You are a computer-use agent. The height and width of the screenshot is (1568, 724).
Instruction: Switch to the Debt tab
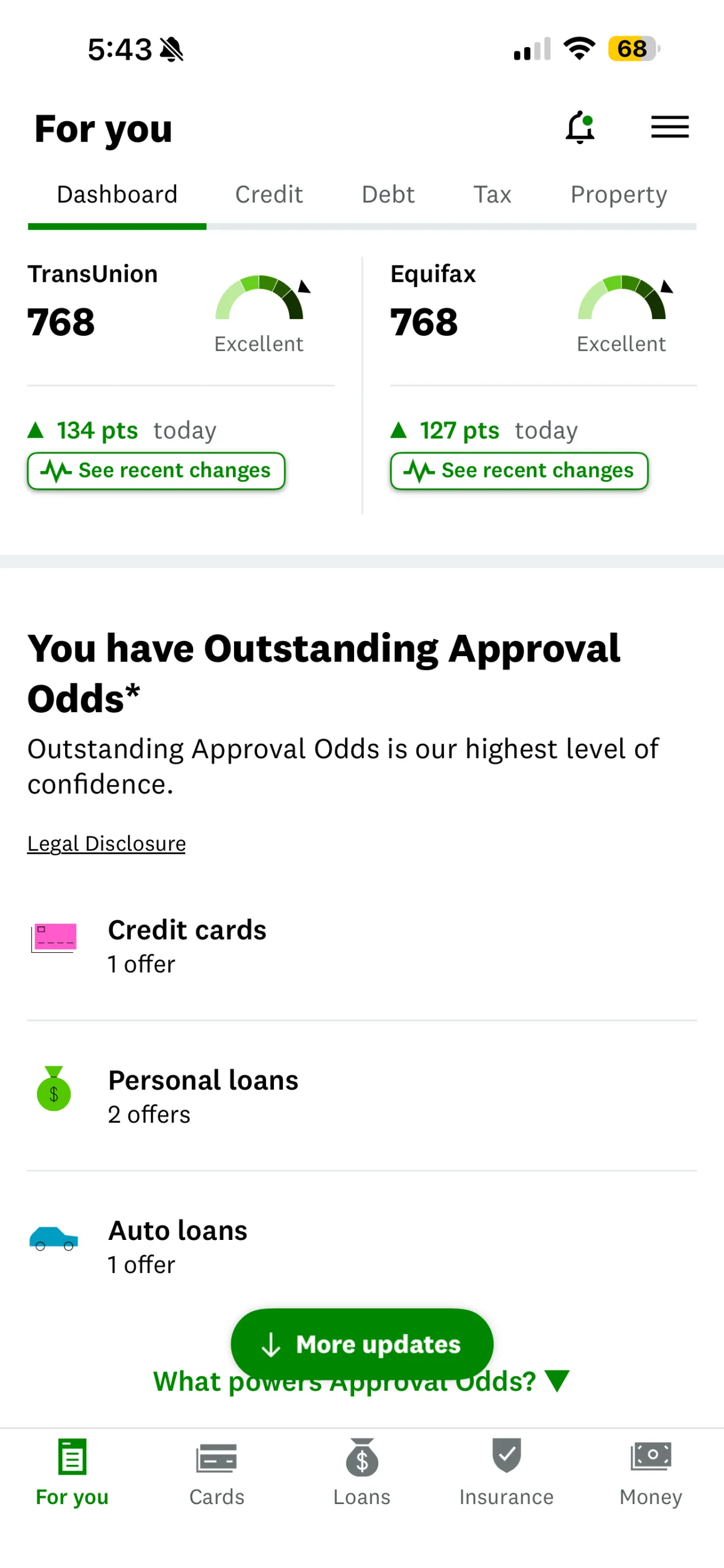388,195
